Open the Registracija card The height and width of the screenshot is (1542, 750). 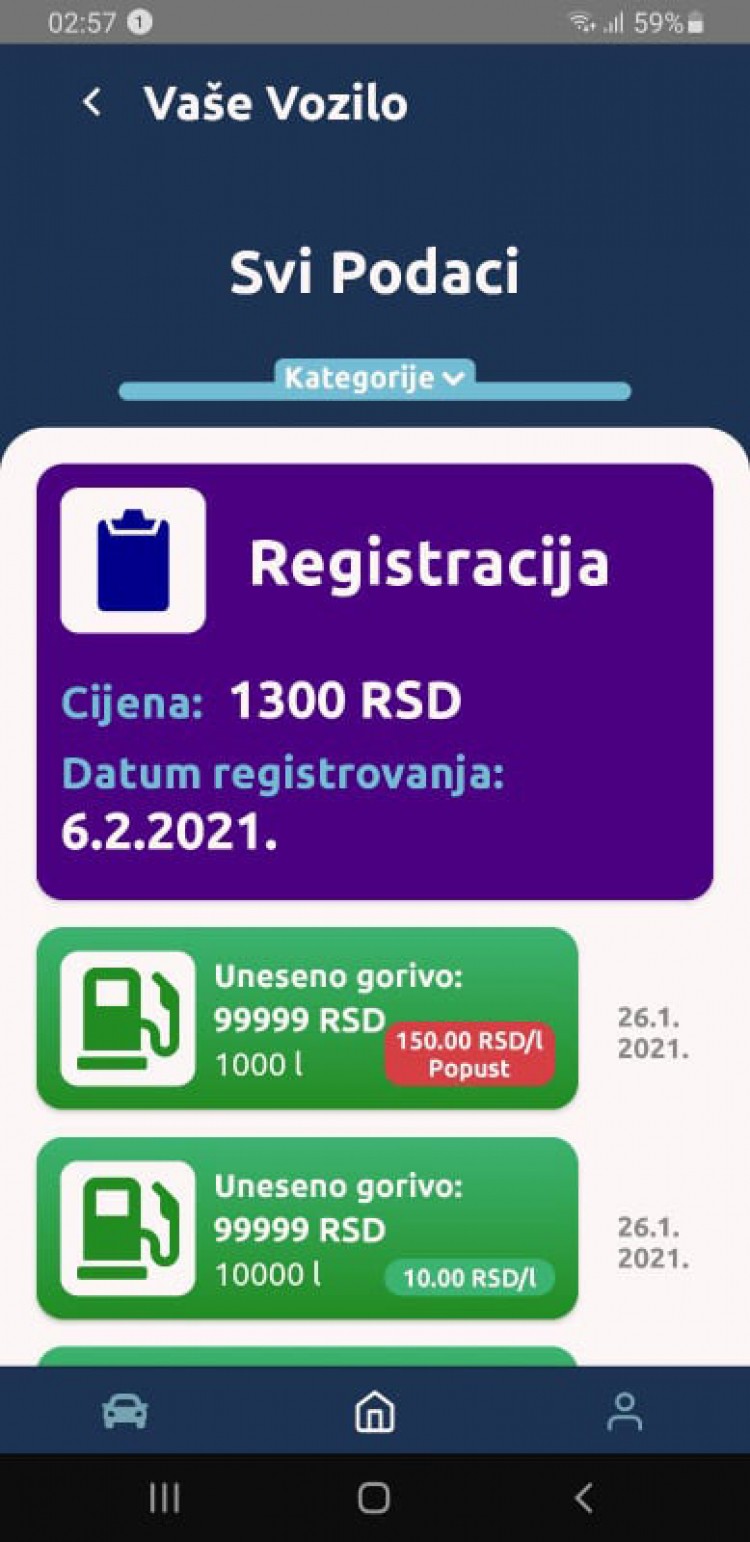[375, 680]
